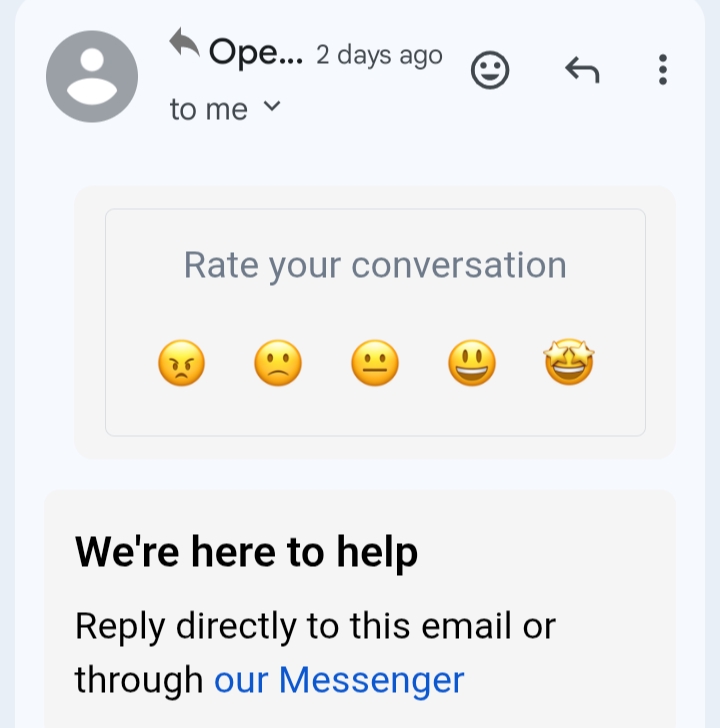The height and width of the screenshot is (728, 720).
Task: Open the email overflow menu
Action: tap(662, 70)
